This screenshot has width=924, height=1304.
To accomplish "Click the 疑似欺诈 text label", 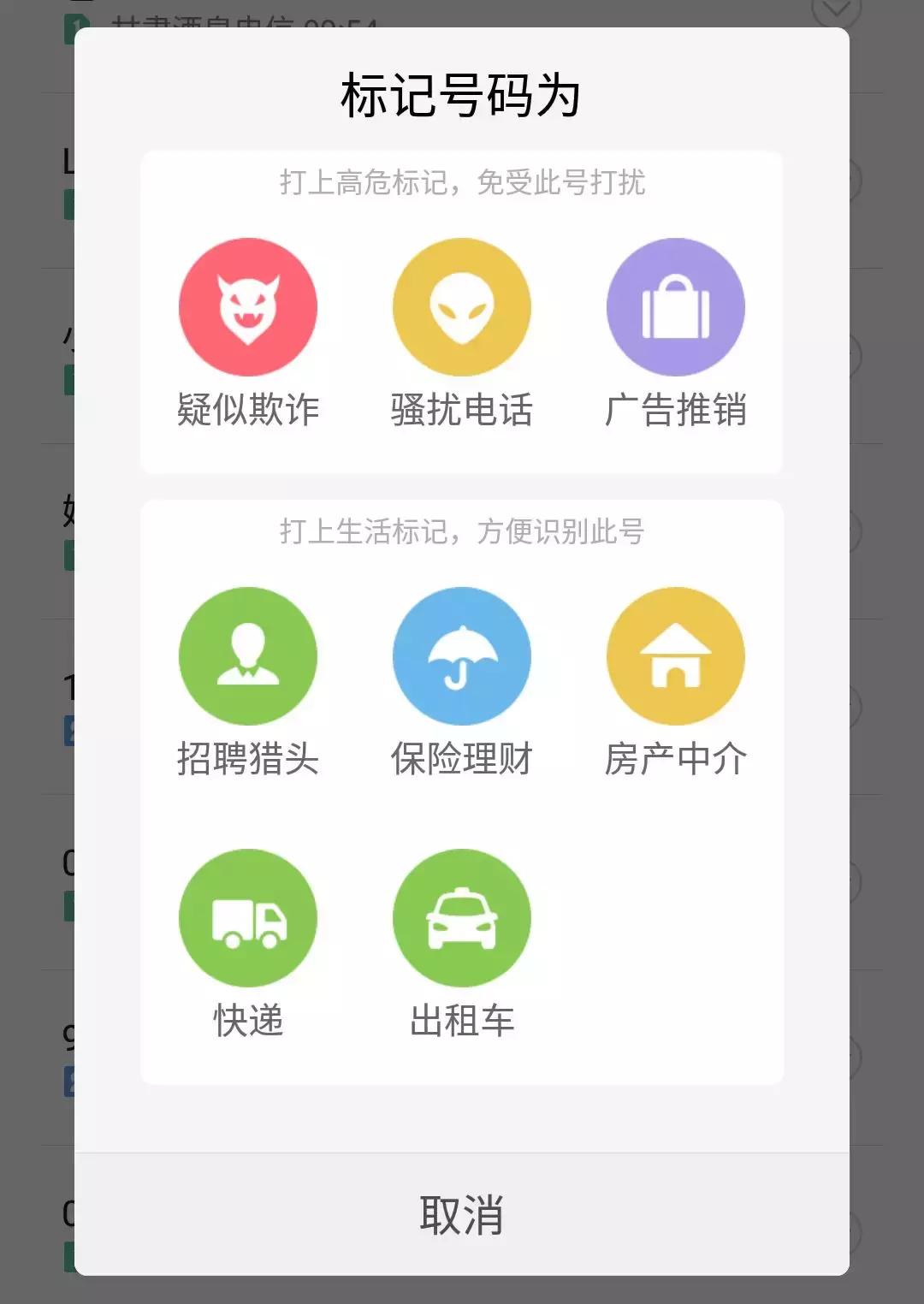I will [249, 410].
